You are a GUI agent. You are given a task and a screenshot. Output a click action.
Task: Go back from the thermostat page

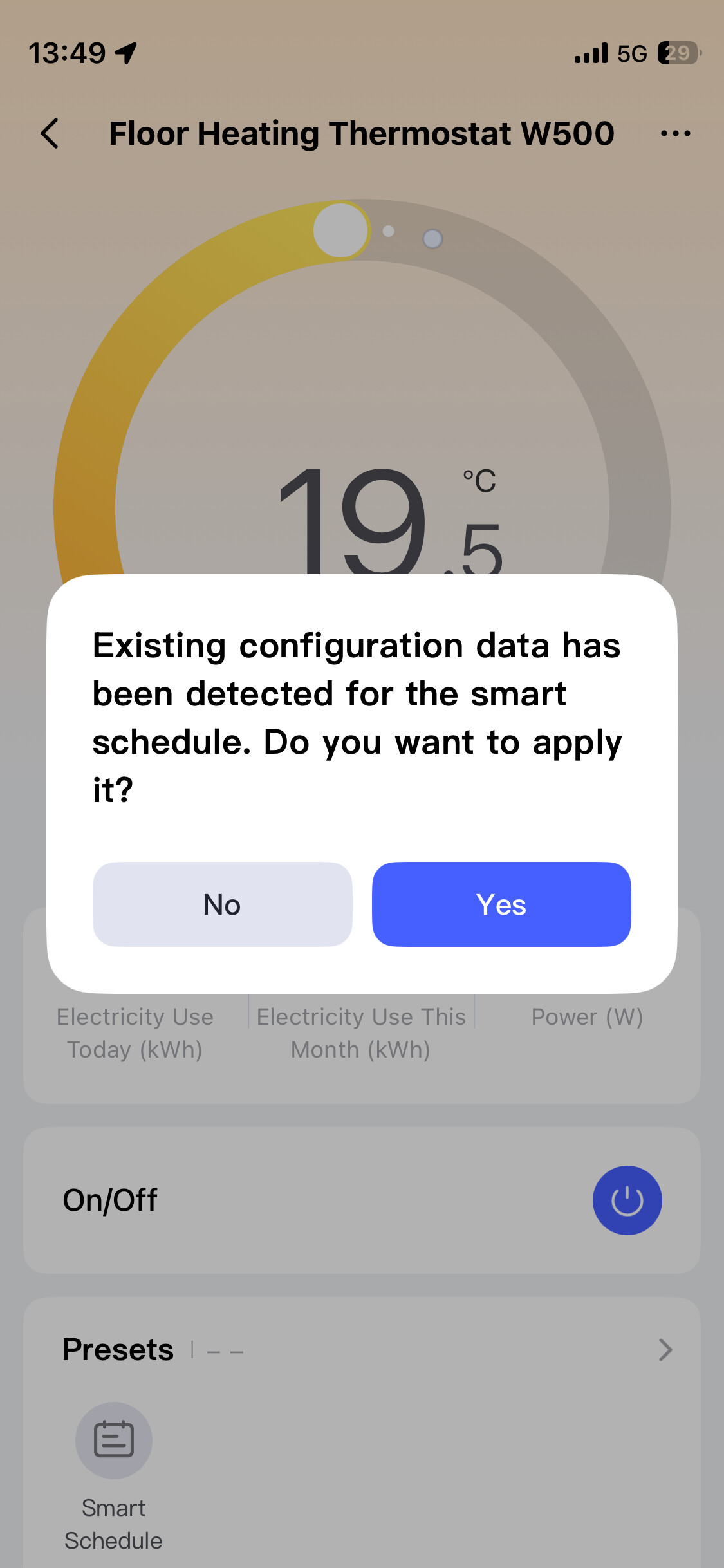point(50,133)
